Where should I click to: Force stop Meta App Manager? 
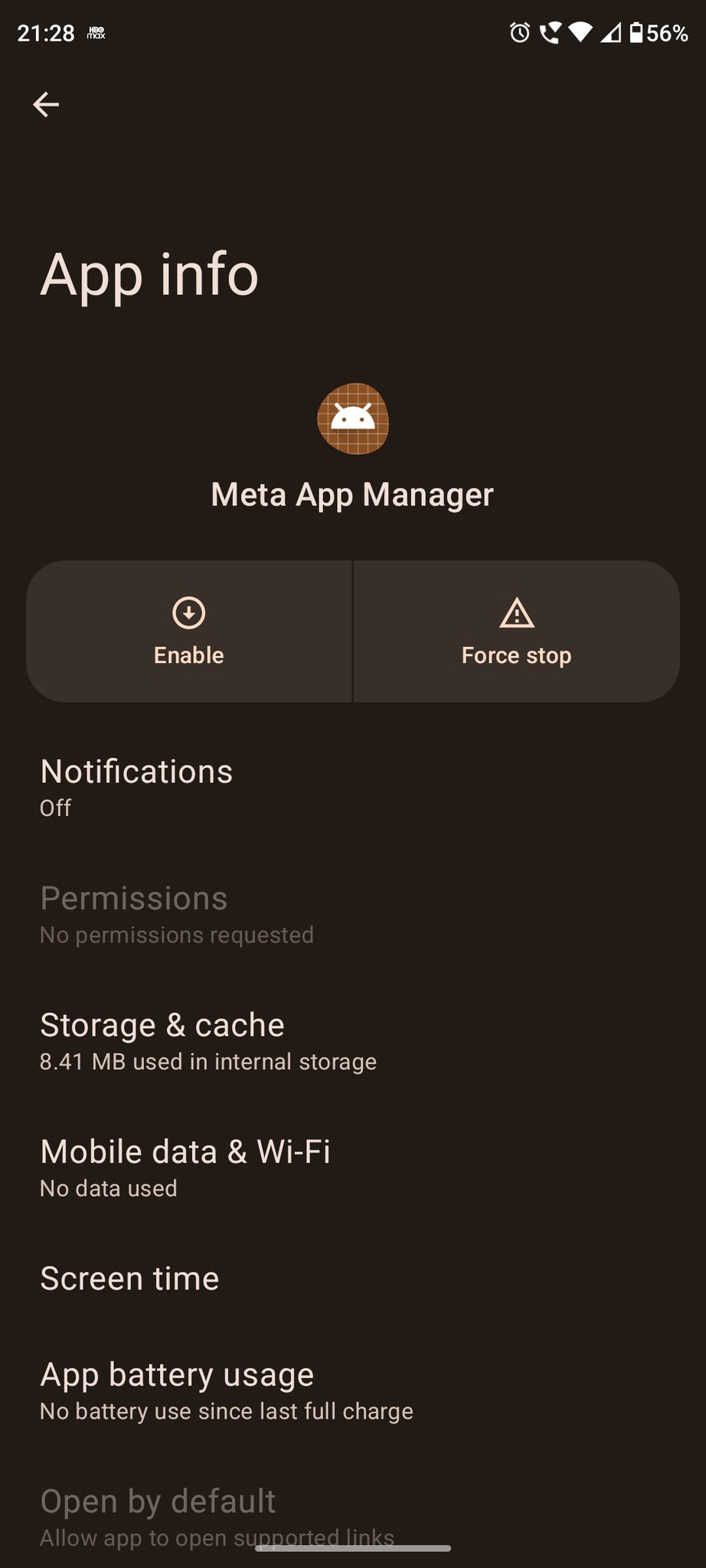click(x=516, y=632)
